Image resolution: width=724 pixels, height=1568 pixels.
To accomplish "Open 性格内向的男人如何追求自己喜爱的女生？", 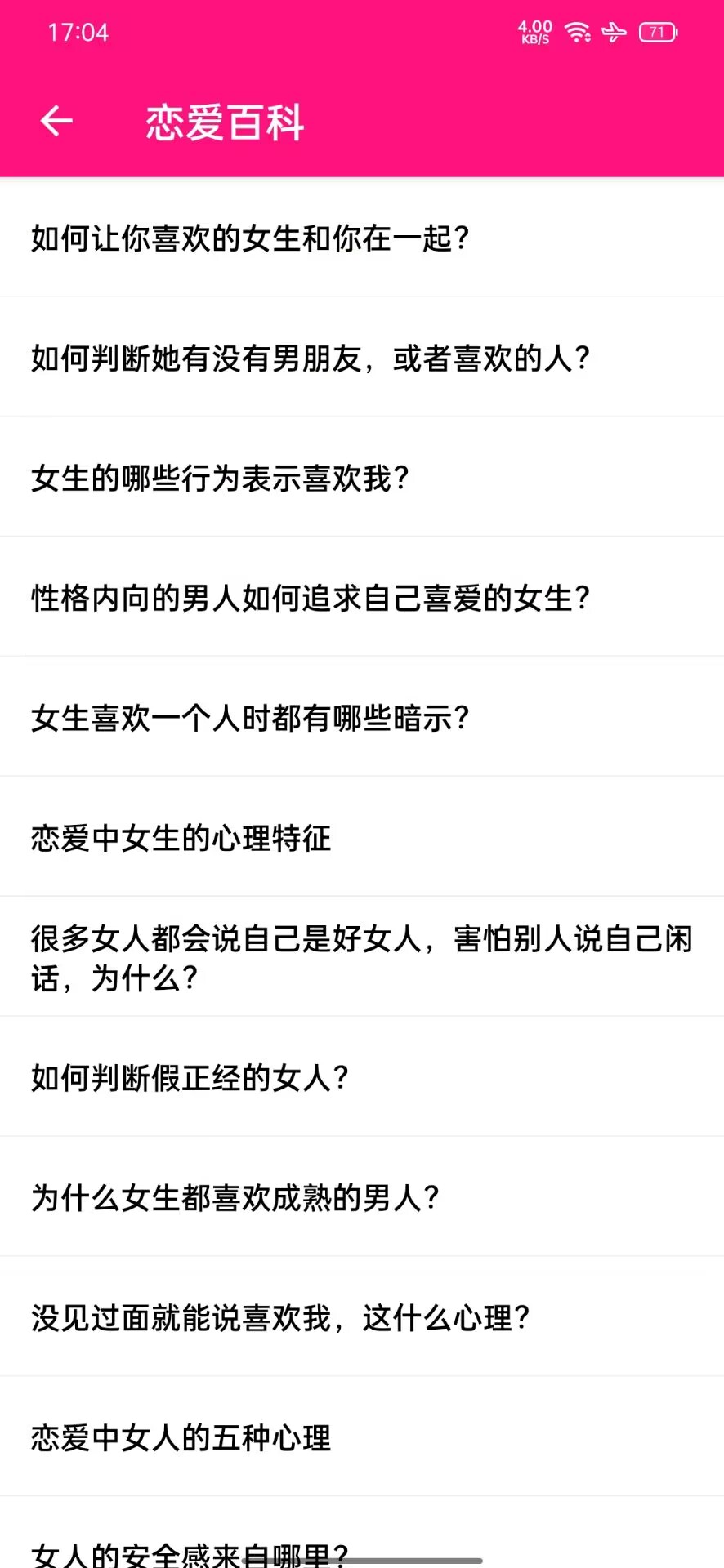I will (x=311, y=598).
